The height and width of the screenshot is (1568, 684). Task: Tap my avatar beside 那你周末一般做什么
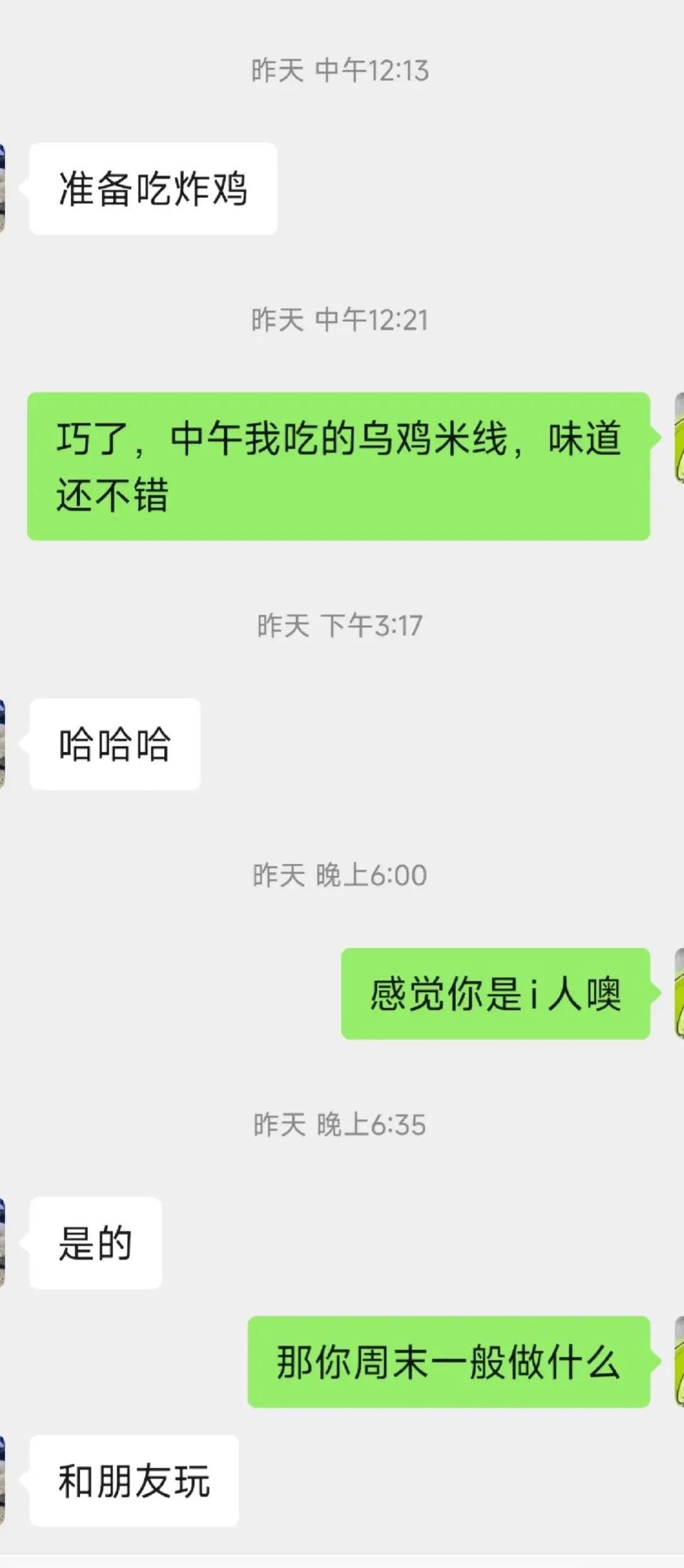tap(679, 1362)
